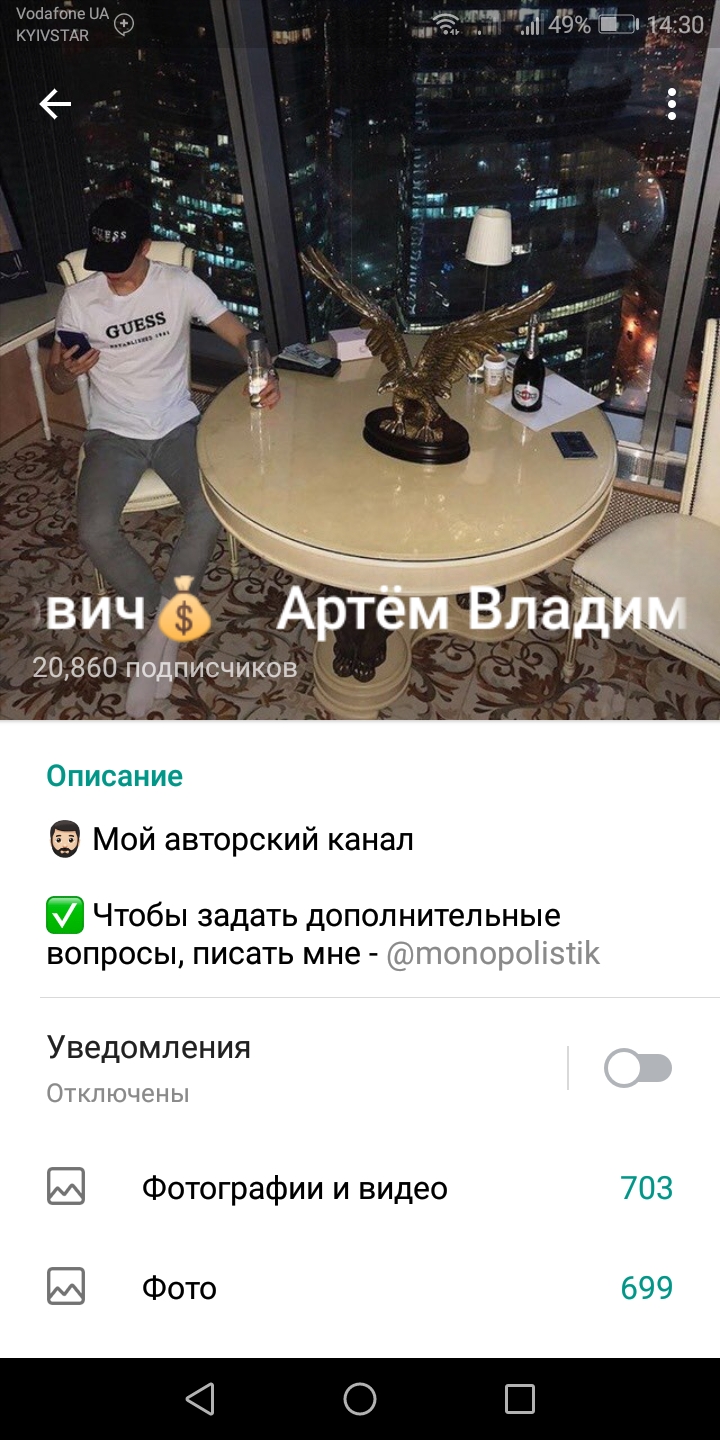Screen dimensions: 720x1440
Task: Open the three-dot overflow menu
Action: tap(672, 104)
